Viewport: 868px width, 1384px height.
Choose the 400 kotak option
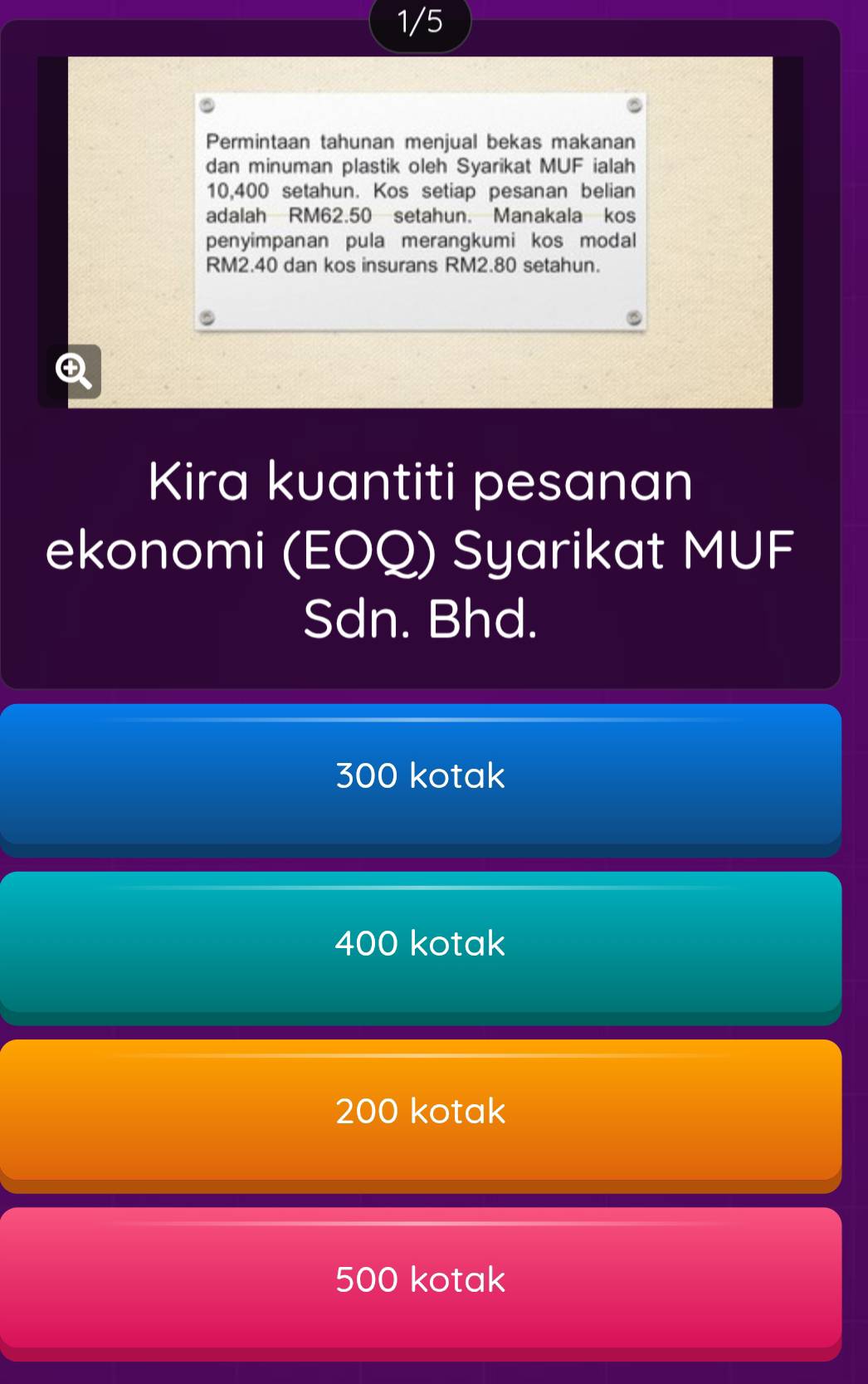pos(420,943)
